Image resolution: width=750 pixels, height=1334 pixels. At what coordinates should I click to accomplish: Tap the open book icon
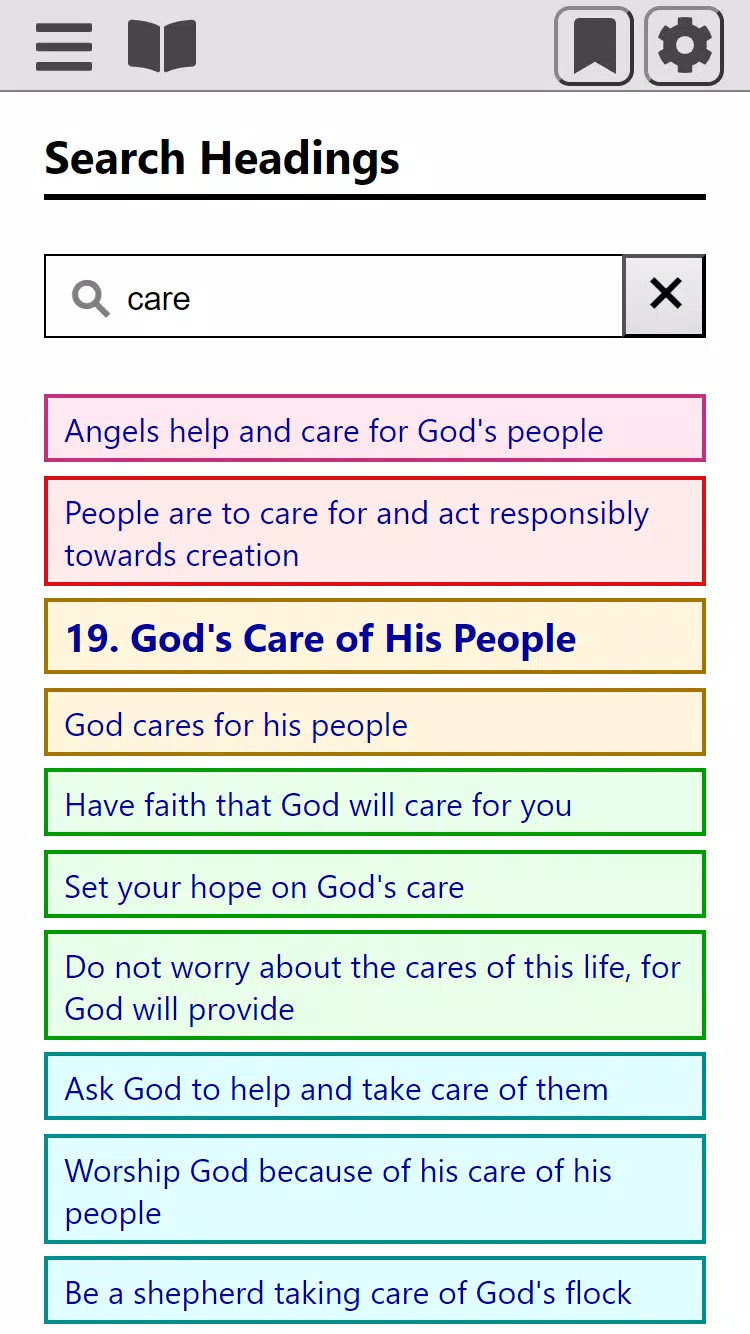click(162, 46)
